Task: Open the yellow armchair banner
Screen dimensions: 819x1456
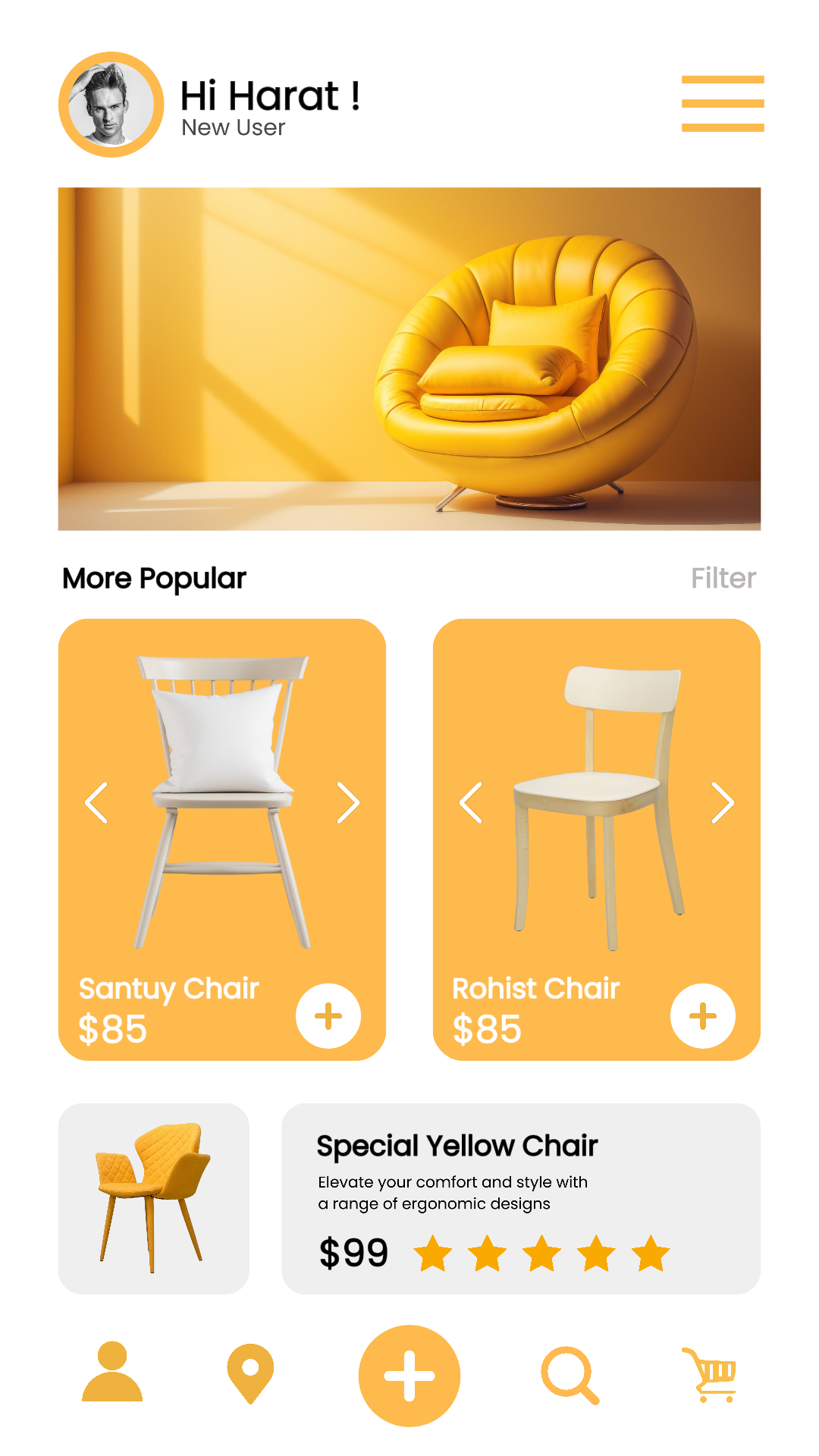Action: [409, 359]
